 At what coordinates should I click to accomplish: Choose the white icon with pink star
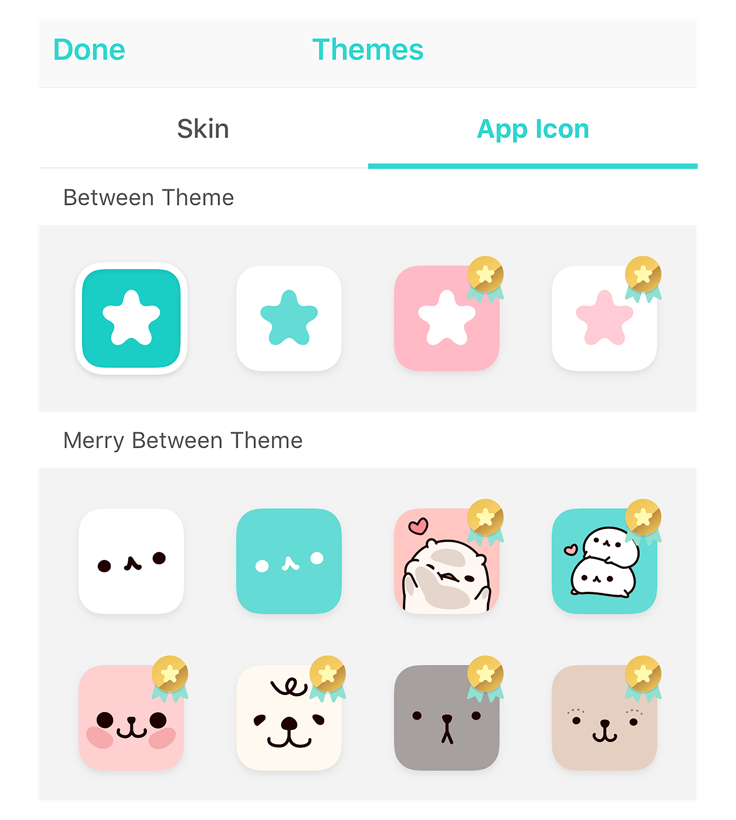pyautogui.click(x=604, y=319)
